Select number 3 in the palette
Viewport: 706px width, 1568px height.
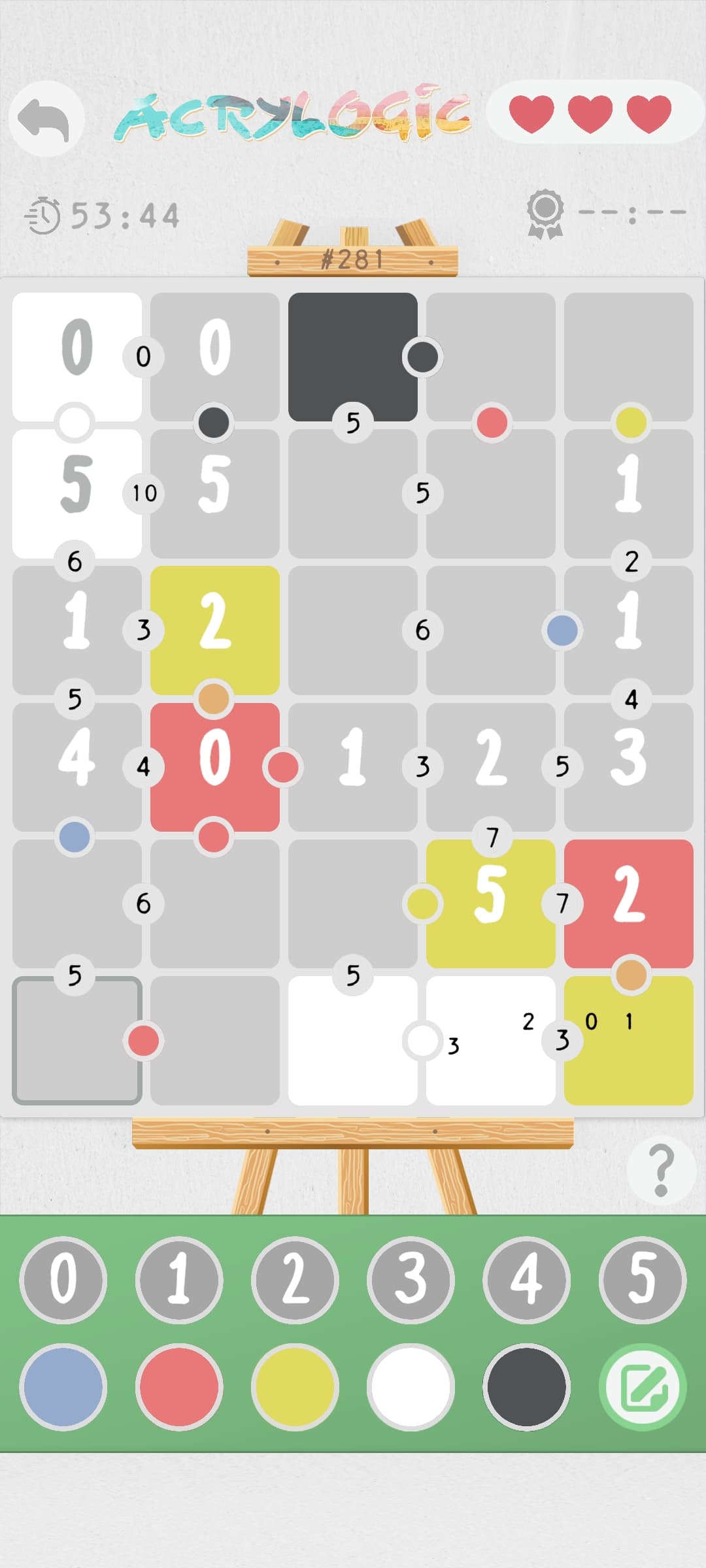[411, 1279]
